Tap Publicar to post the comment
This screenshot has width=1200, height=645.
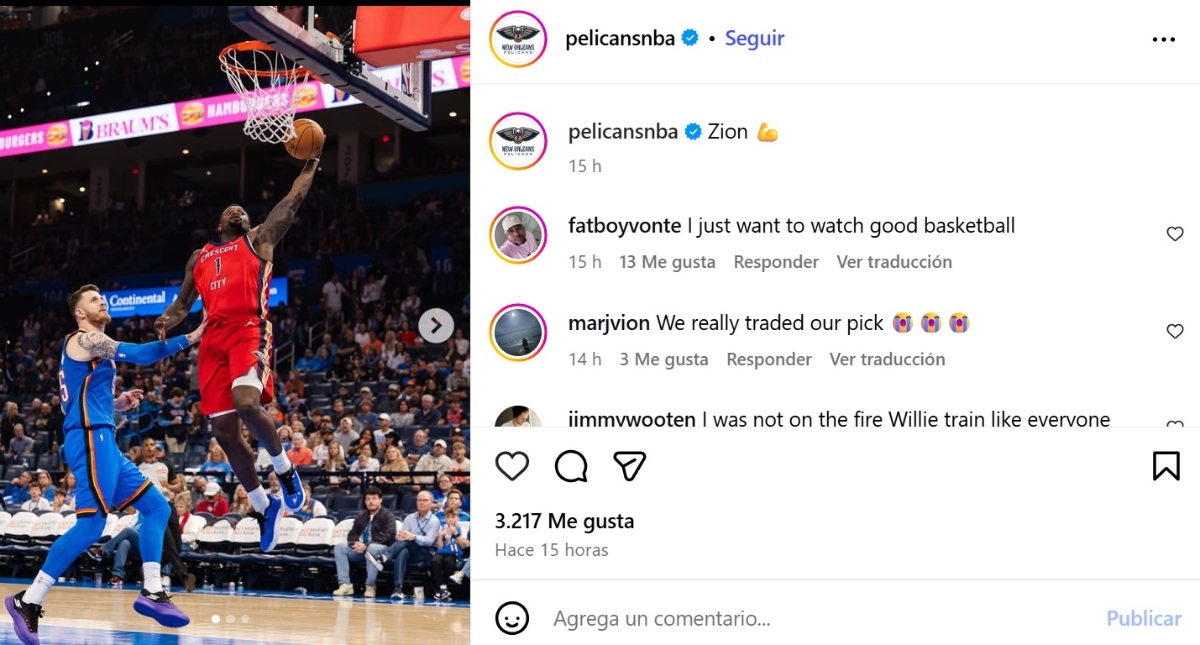click(1143, 619)
